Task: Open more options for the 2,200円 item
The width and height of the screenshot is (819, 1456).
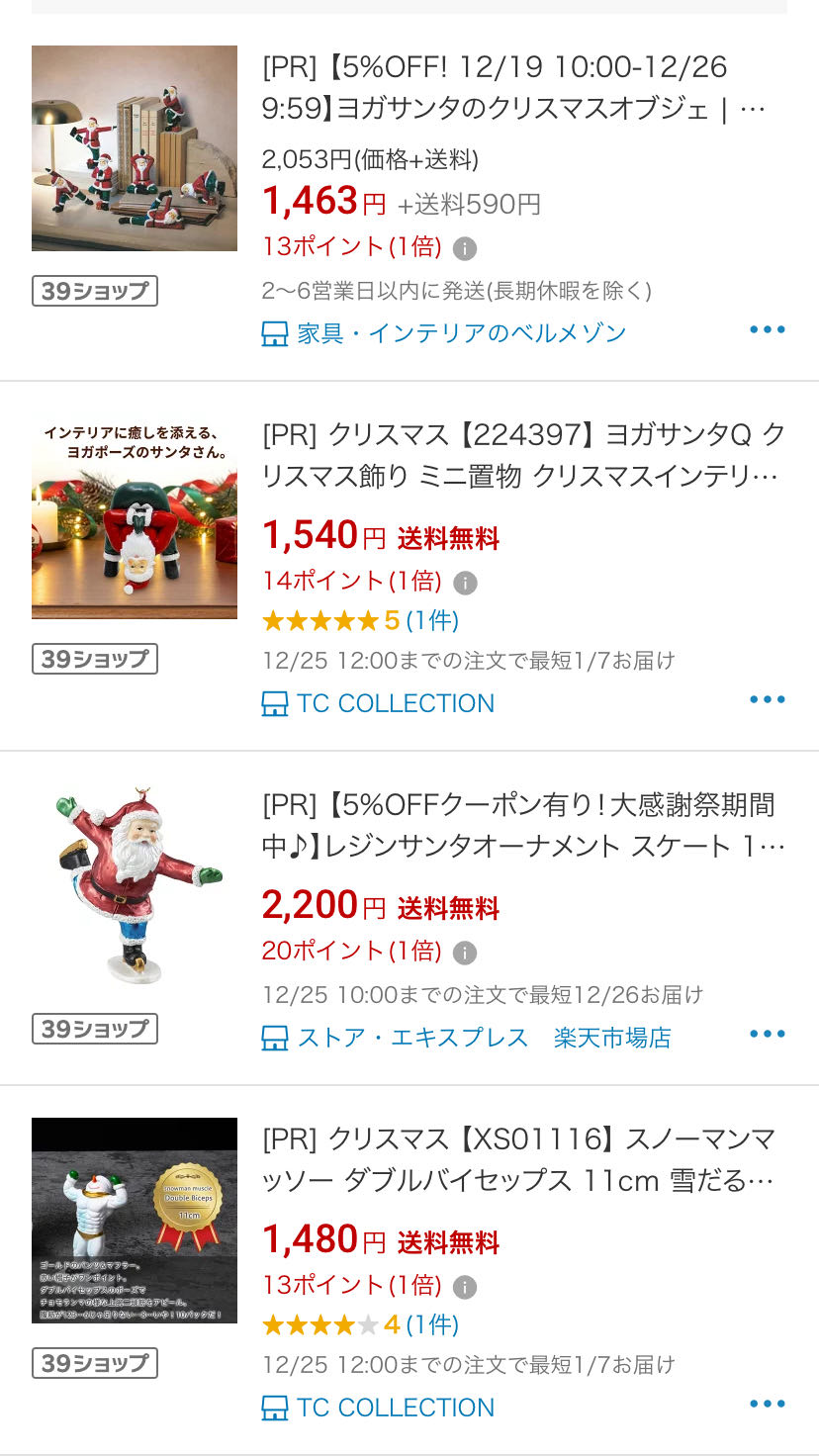Action: [767, 1034]
